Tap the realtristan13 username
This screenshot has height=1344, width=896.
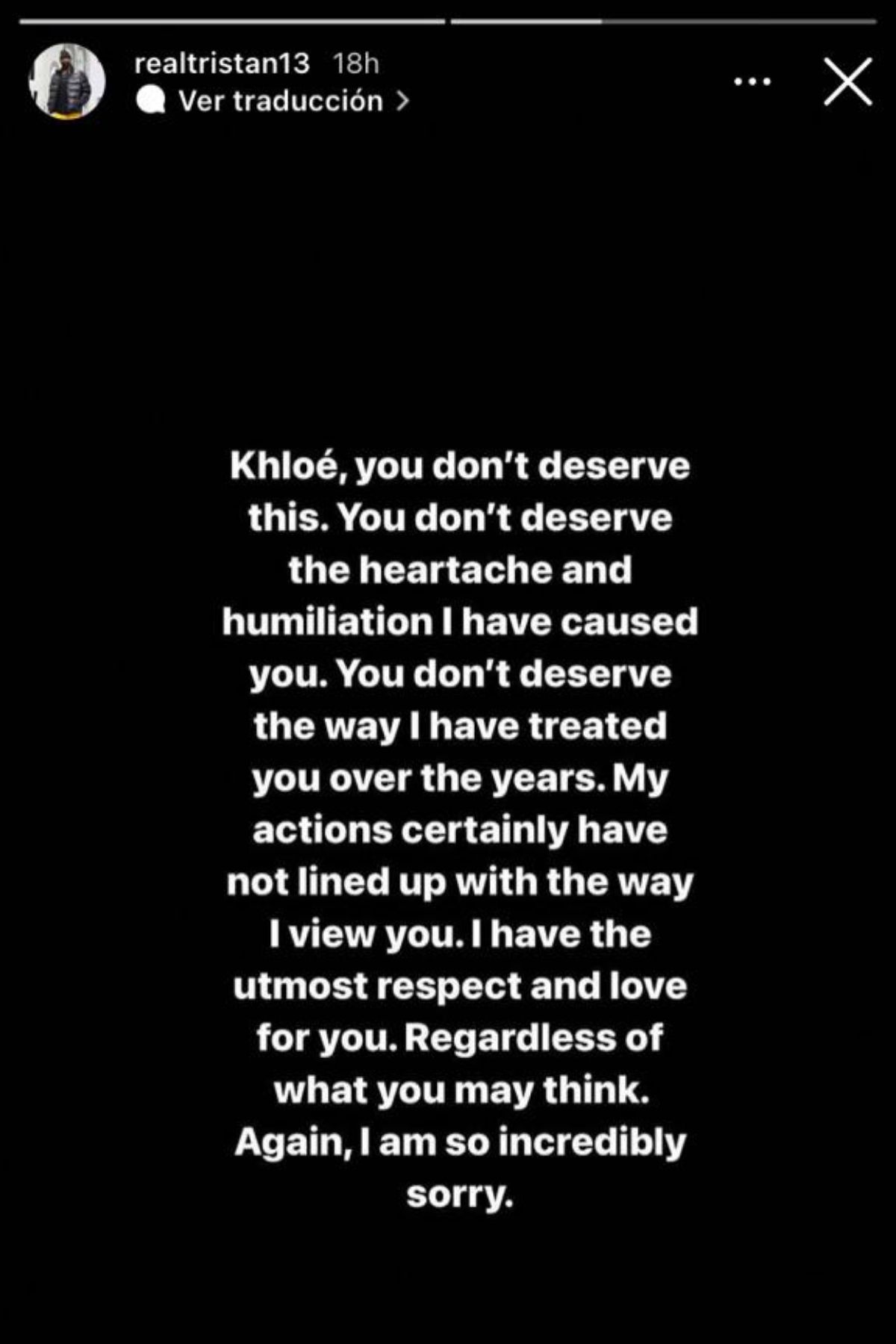point(222,63)
